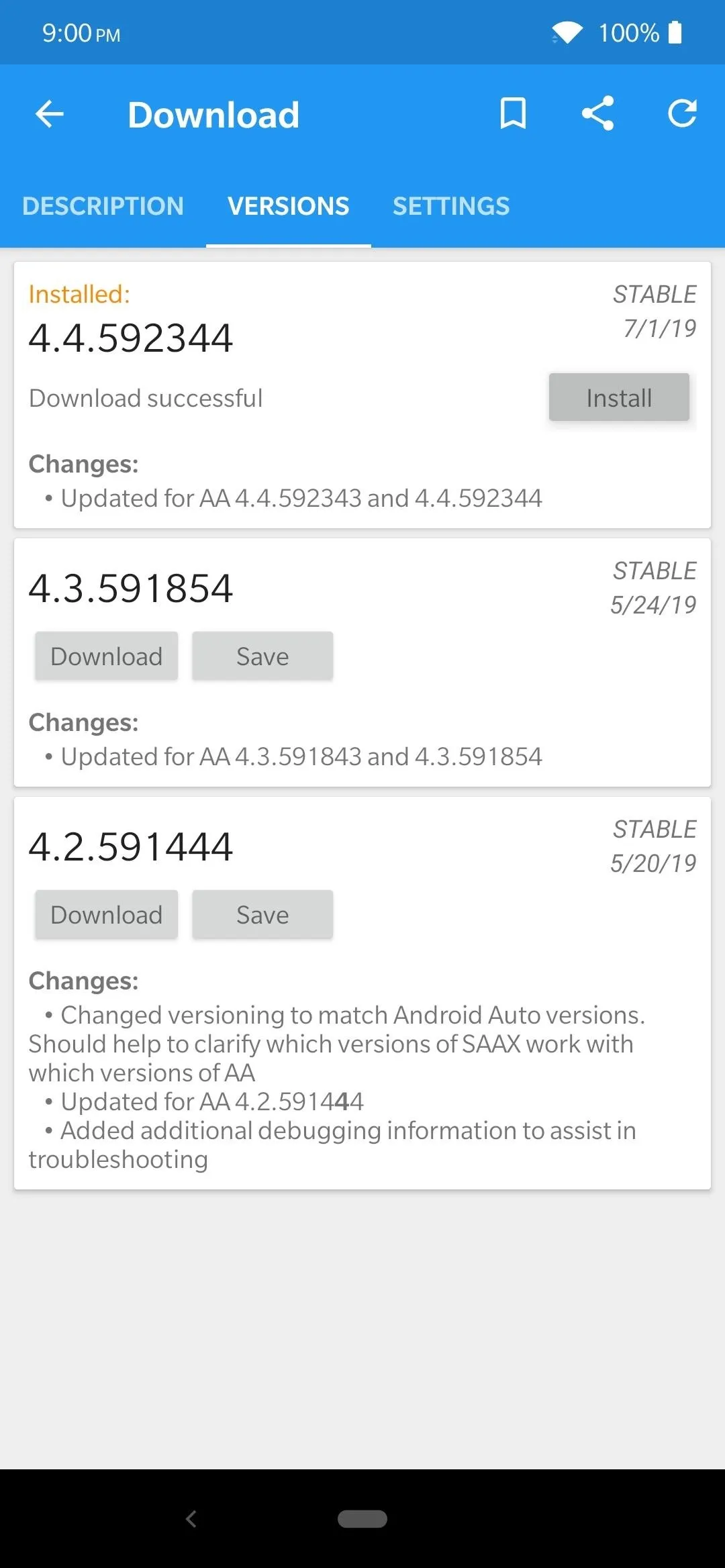Save version 4.3.591854
The image size is (725, 1568).
click(262, 656)
